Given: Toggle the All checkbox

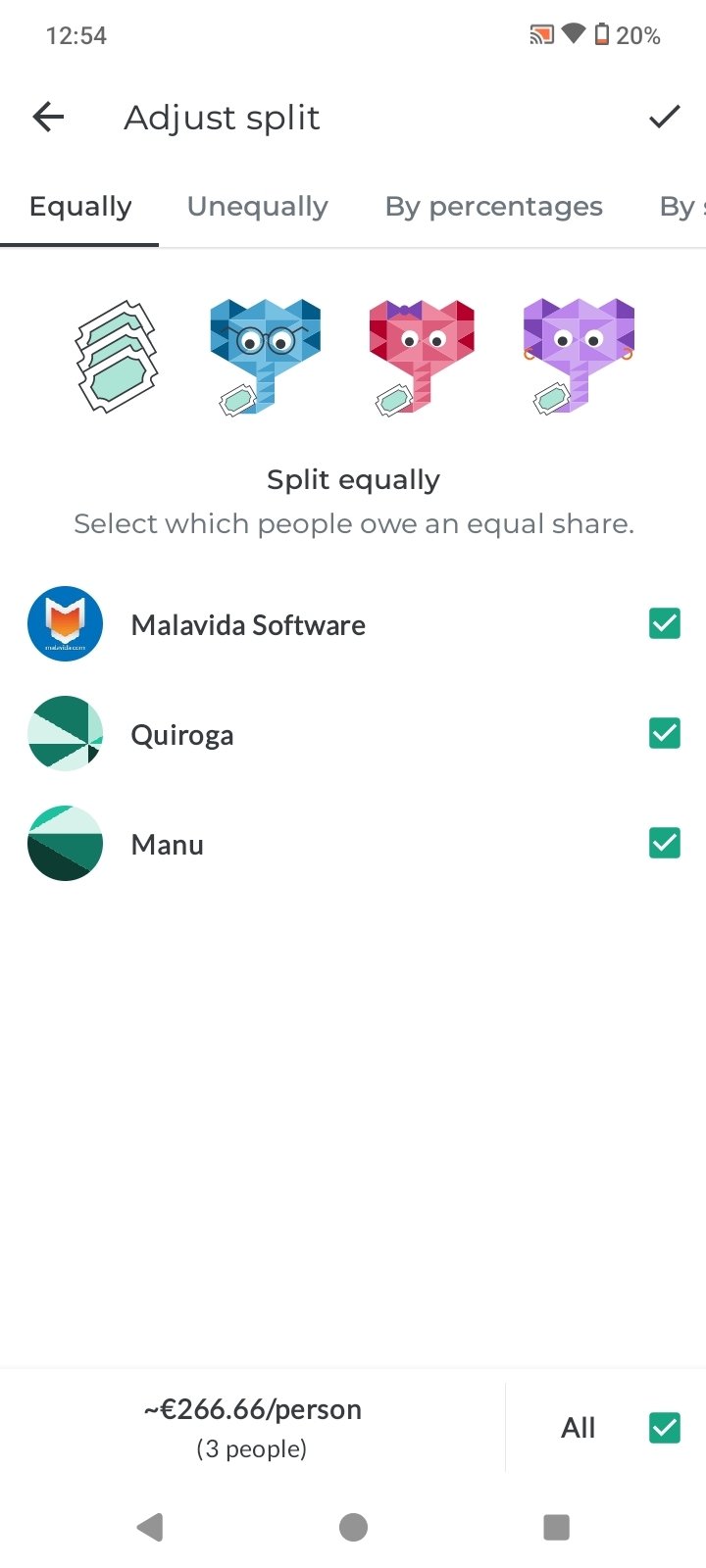Looking at the screenshot, I should [x=665, y=1428].
